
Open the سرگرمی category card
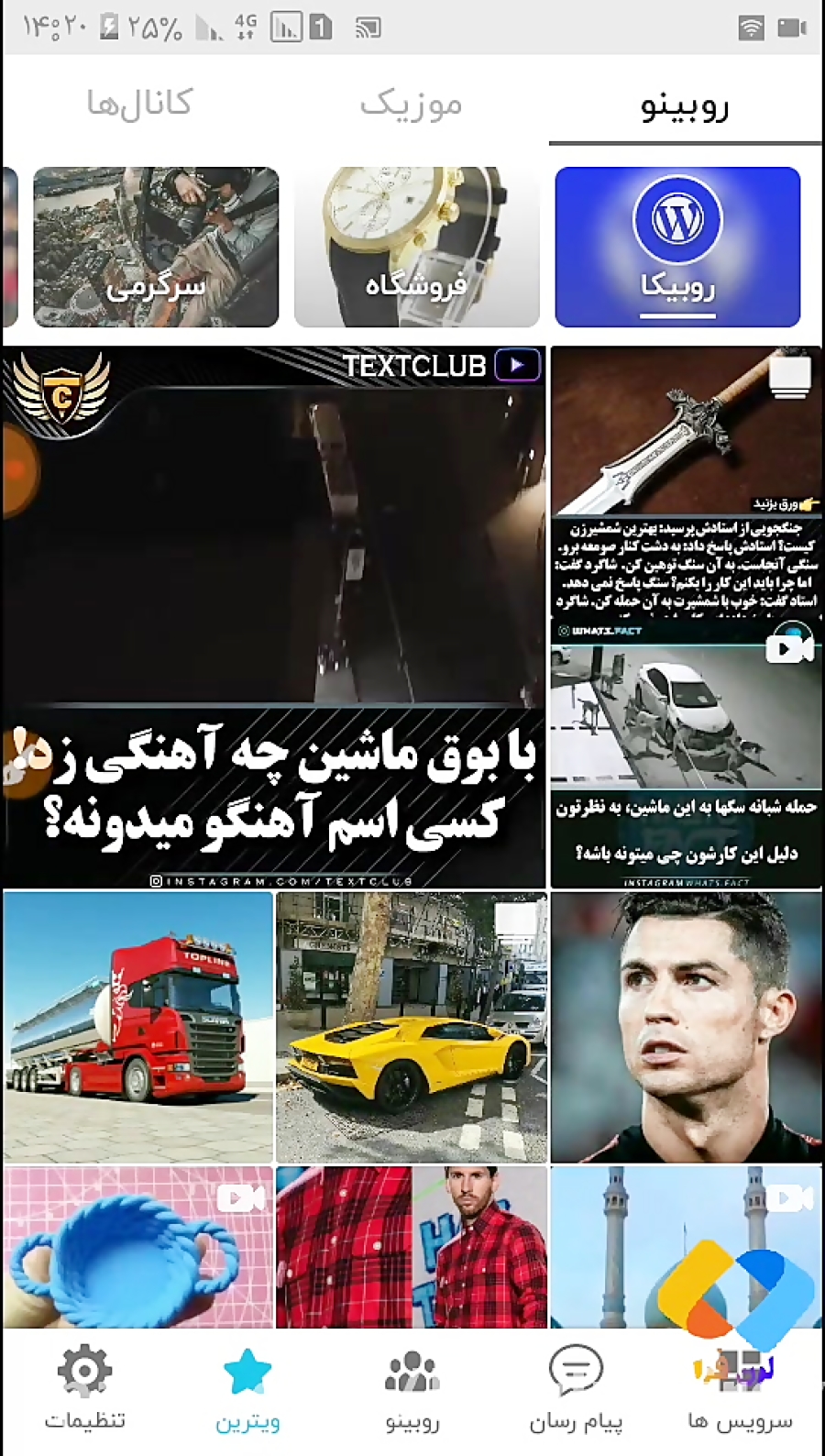click(x=156, y=247)
